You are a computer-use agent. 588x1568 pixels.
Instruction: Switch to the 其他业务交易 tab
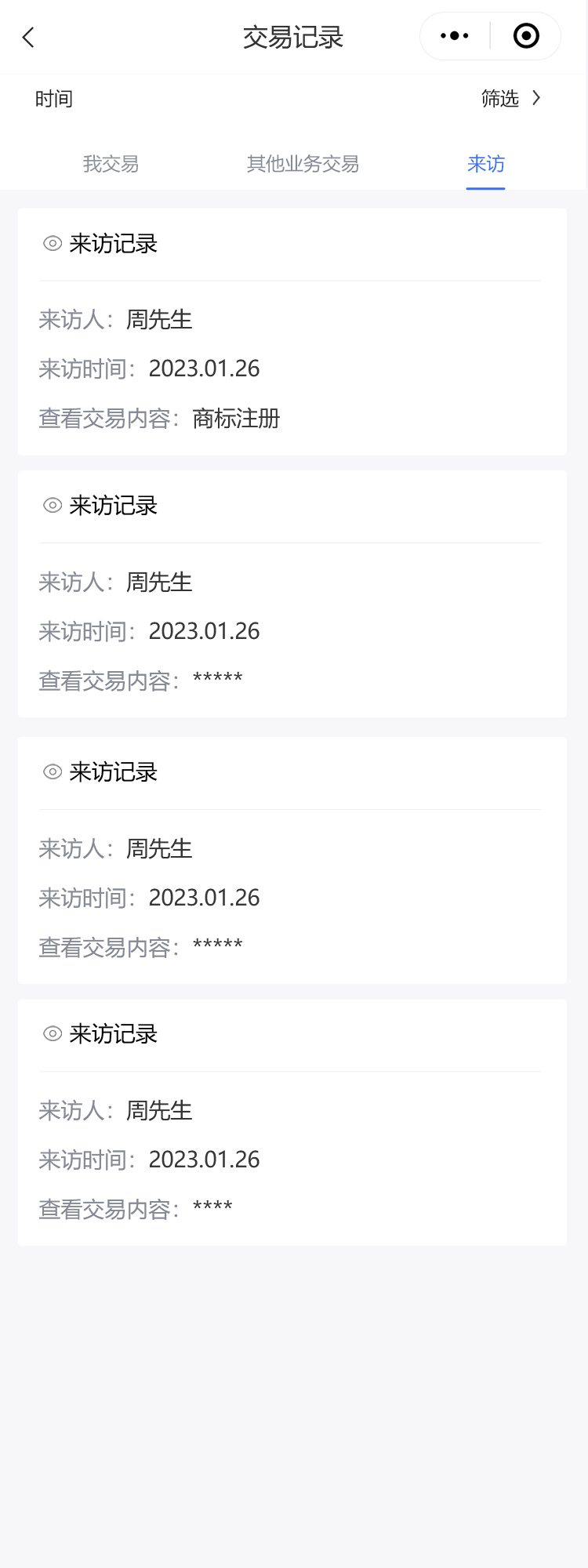[x=303, y=164]
